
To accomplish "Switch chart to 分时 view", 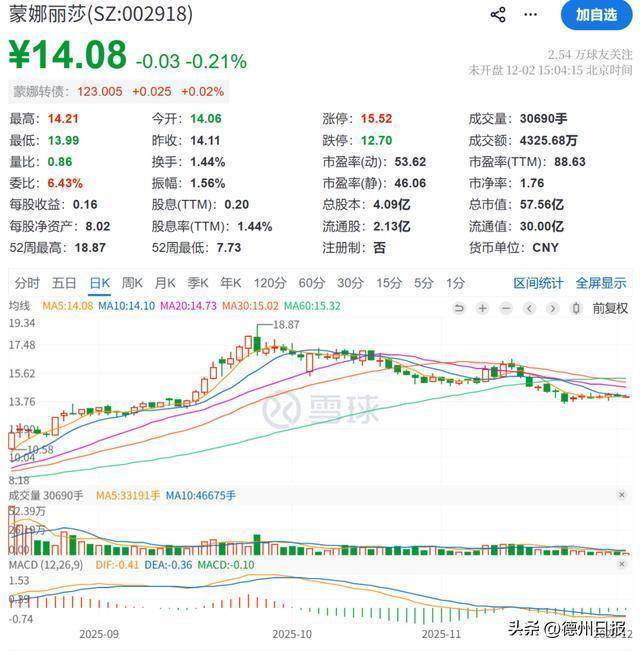I will tap(28, 283).
